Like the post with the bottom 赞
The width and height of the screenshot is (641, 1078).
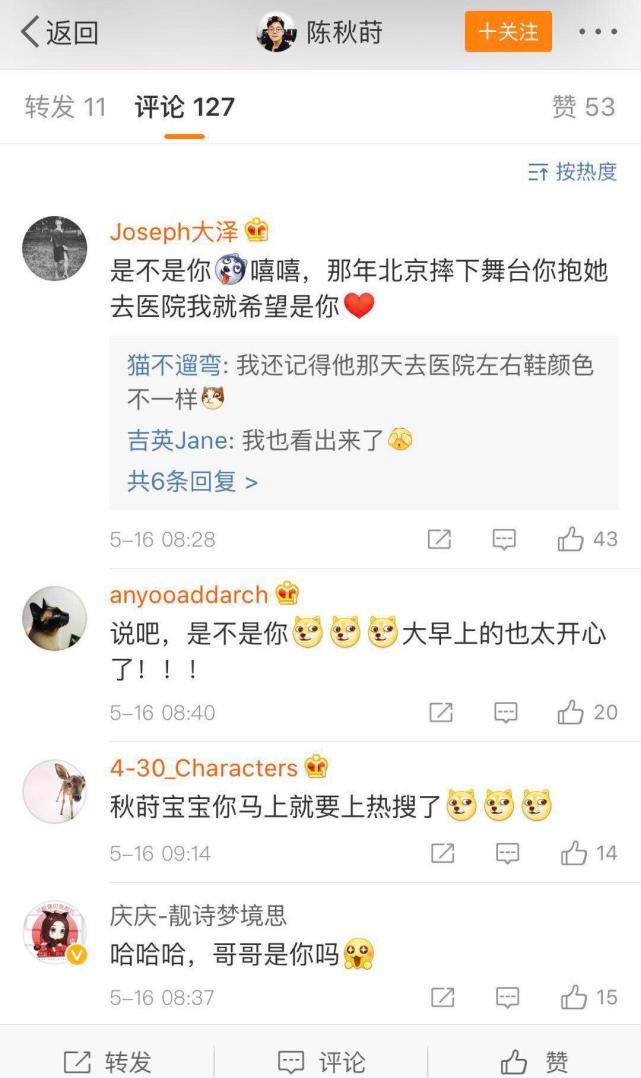[535, 1061]
